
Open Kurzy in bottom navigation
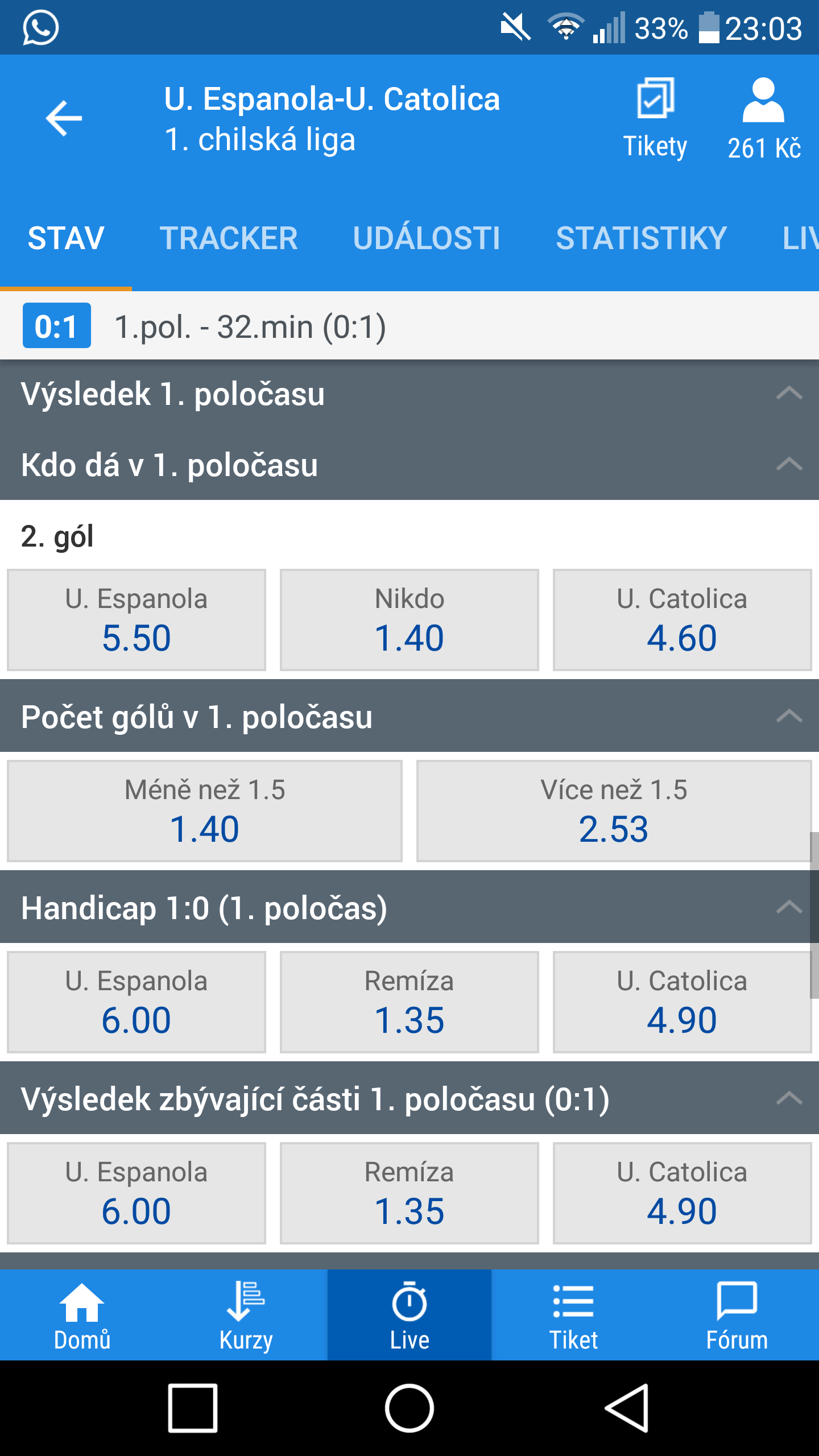click(x=246, y=1315)
